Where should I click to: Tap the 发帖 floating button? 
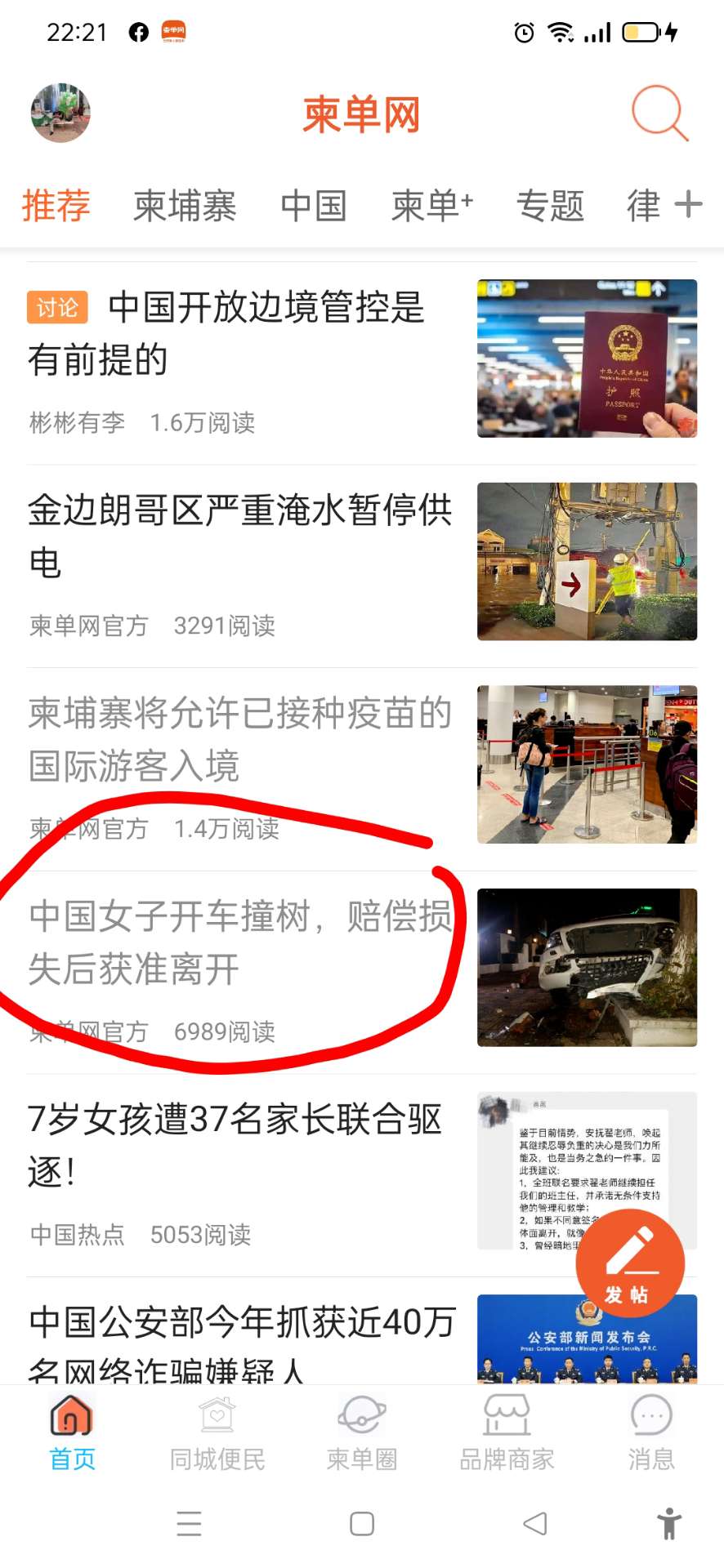point(629,1263)
